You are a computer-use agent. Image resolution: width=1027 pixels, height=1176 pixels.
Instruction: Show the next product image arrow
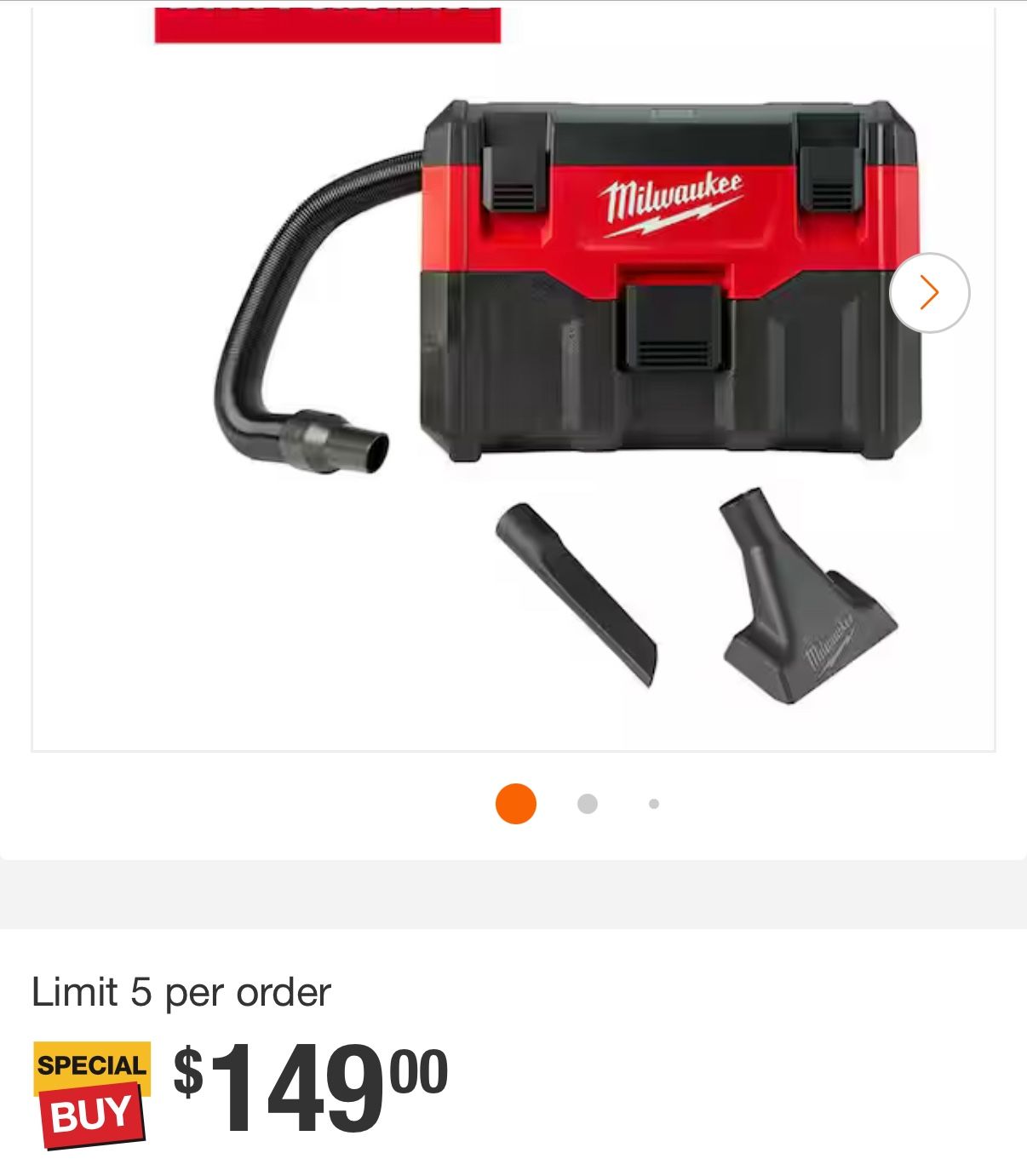tap(929, 293)
